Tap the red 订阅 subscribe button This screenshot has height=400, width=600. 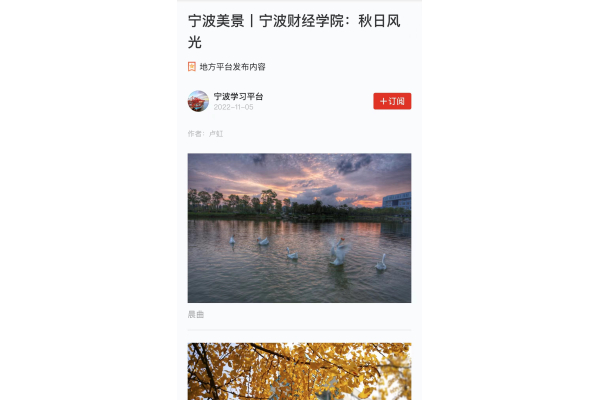(392, 101)
